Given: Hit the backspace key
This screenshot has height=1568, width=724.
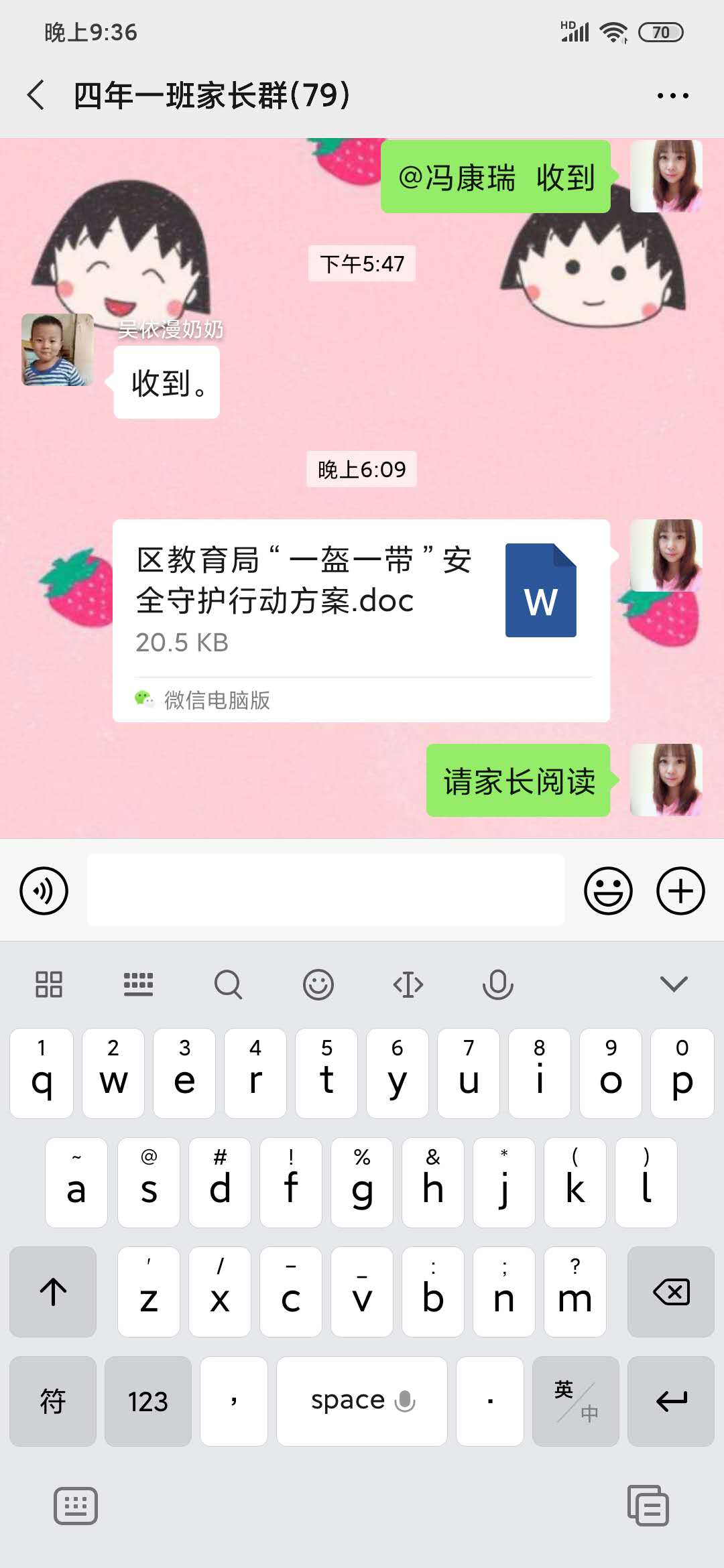Looking at the screenshot, I should (671, 1292).
